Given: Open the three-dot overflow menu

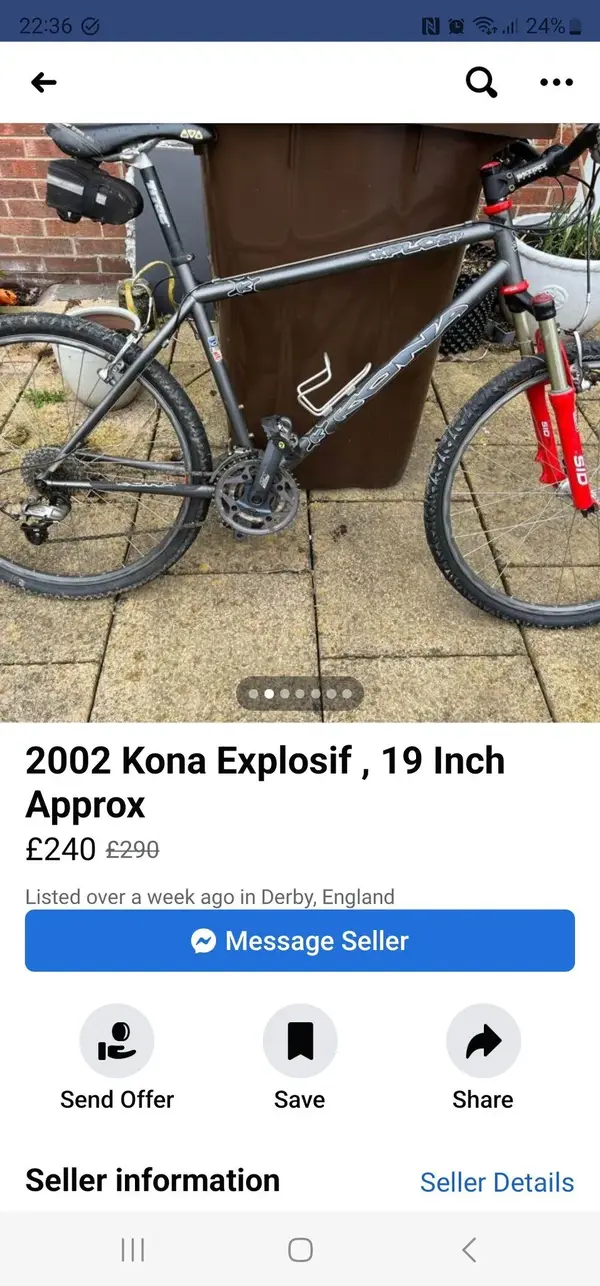Looking at the screenshot, I should coord(556,83).
